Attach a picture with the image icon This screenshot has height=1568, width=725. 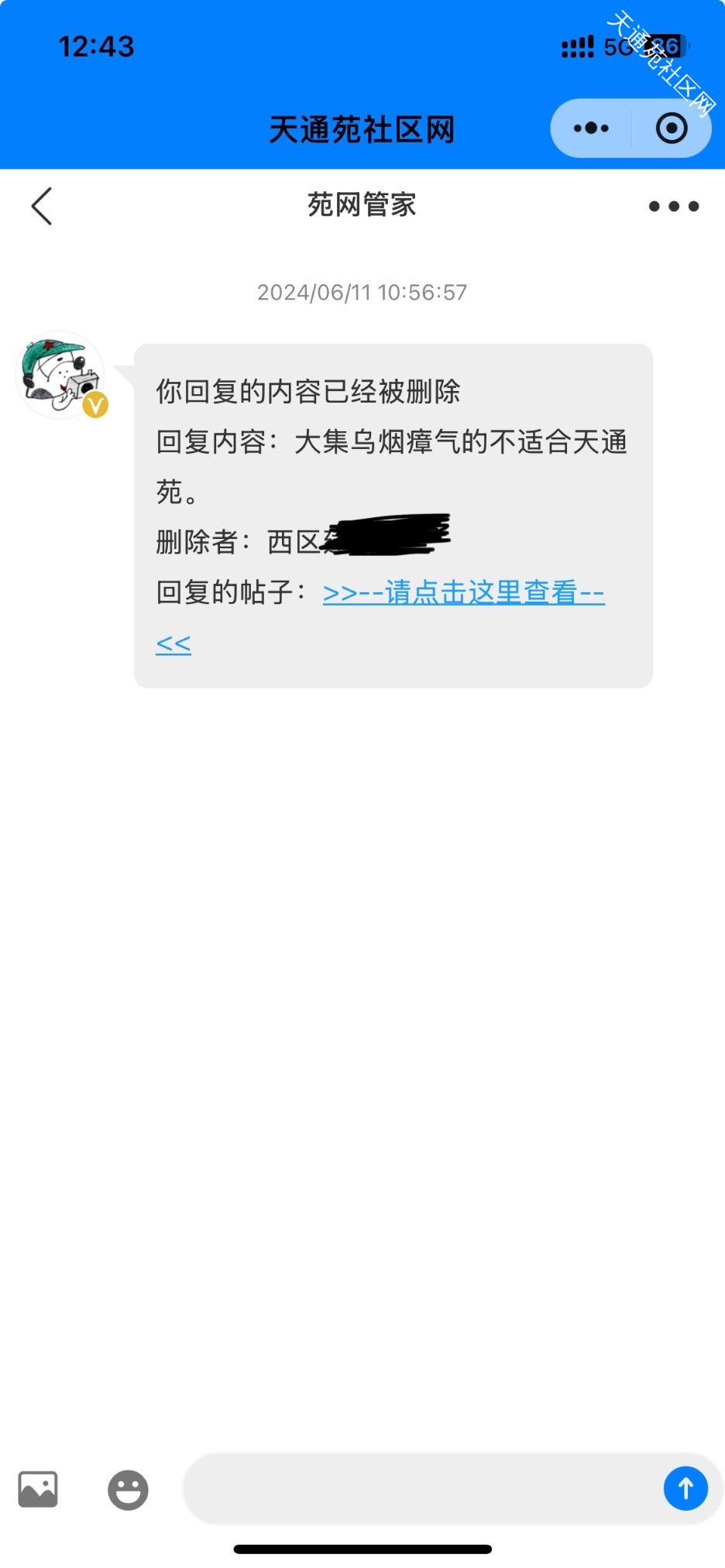coord(38,1489)
